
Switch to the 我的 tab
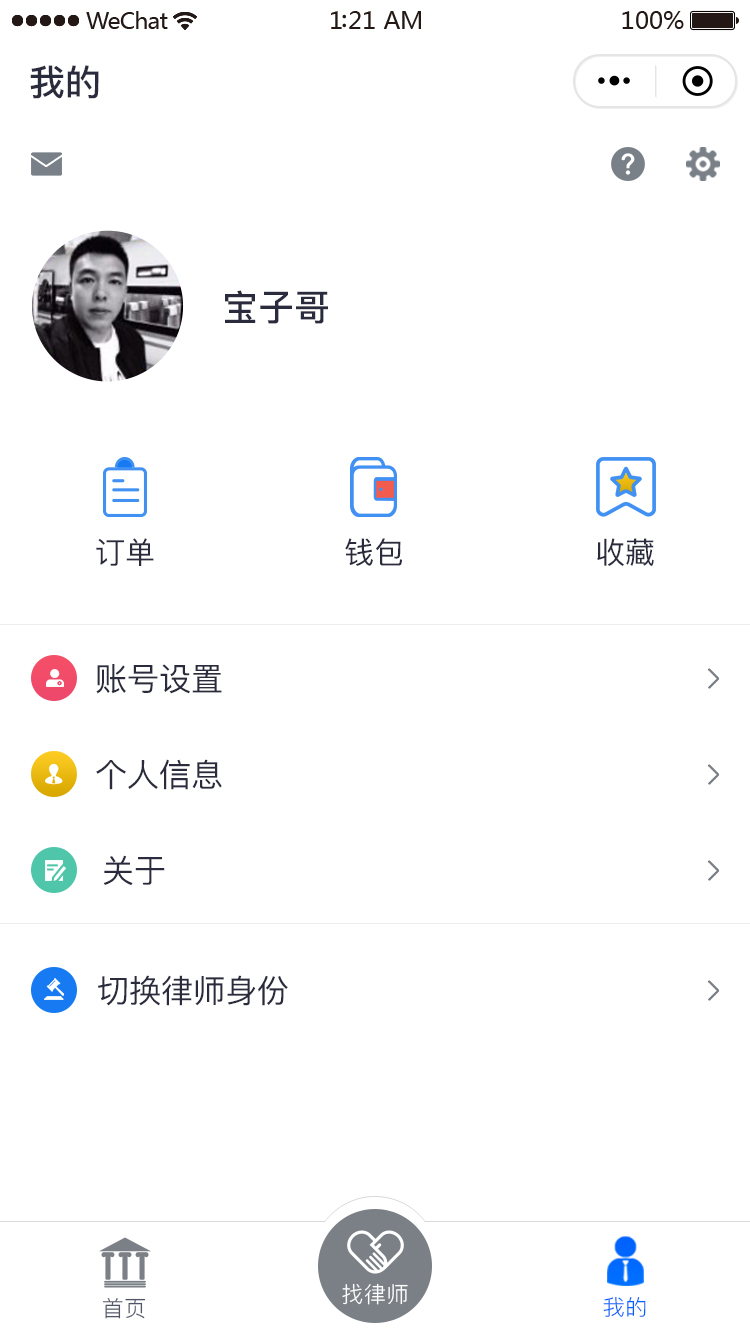(625, 1278)
